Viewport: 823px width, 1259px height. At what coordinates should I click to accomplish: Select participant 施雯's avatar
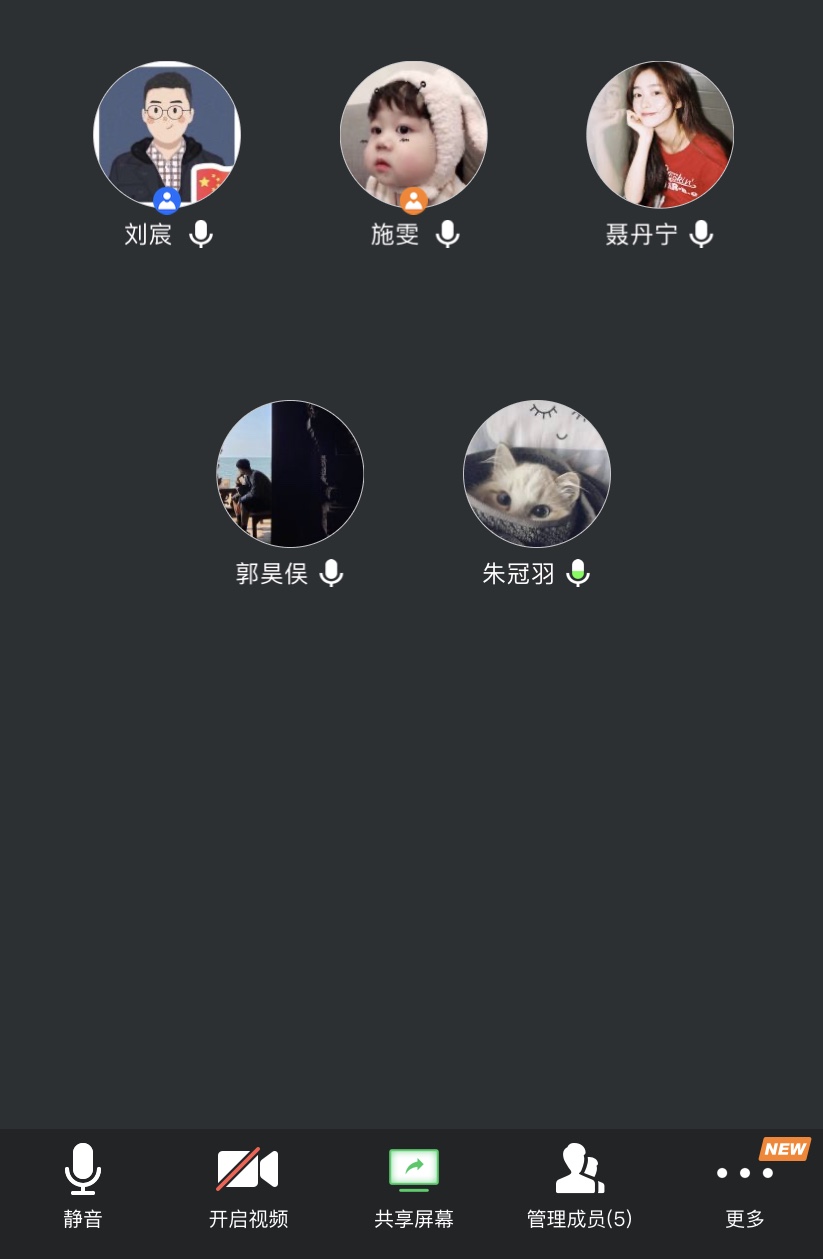pyautogui.click(x=414, y=134)
